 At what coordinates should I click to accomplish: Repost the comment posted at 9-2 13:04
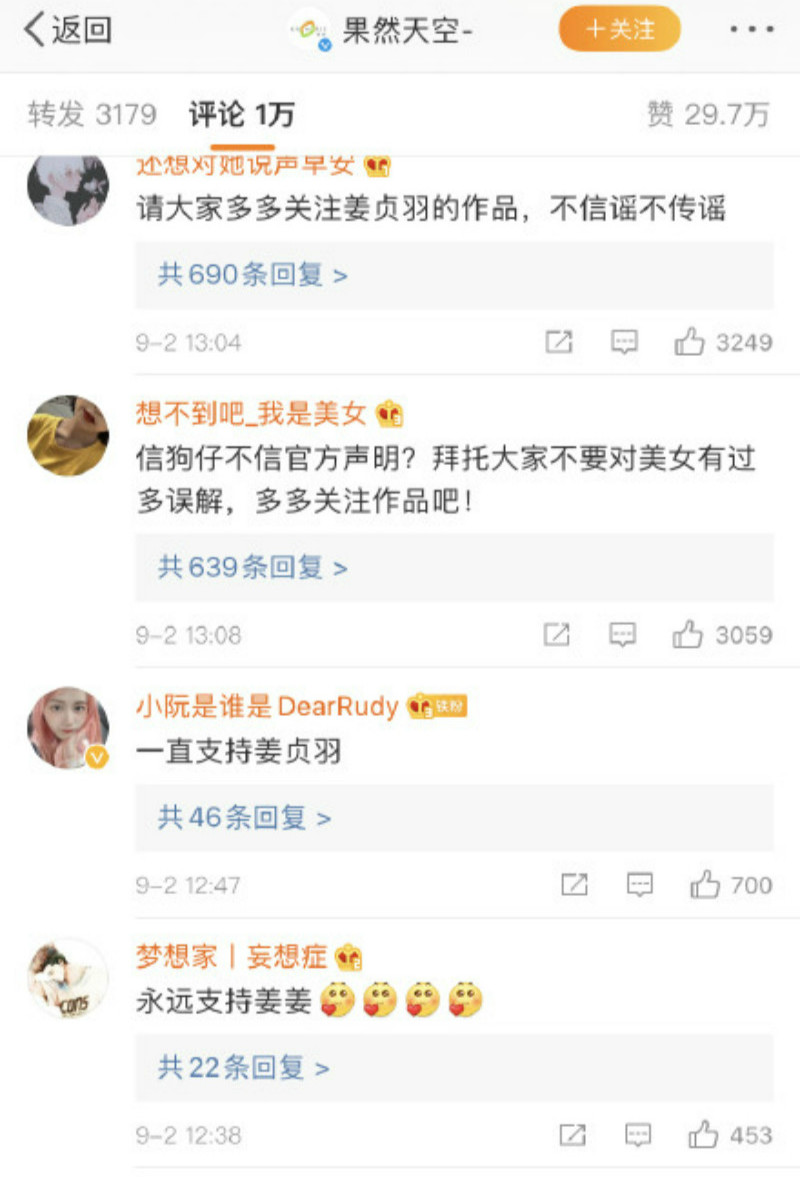(558, 343)
